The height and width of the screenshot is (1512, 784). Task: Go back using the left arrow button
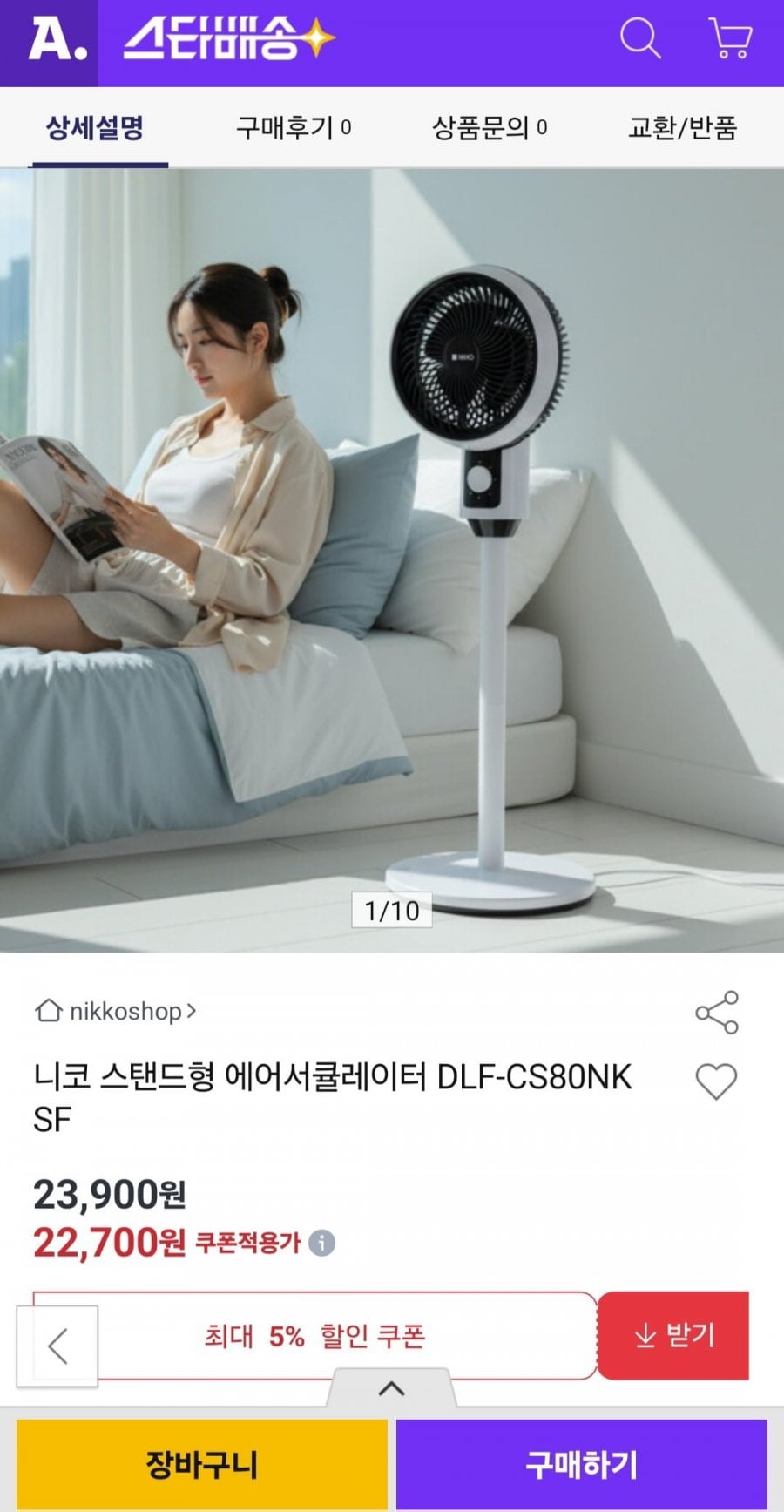tap(57, 1346)
